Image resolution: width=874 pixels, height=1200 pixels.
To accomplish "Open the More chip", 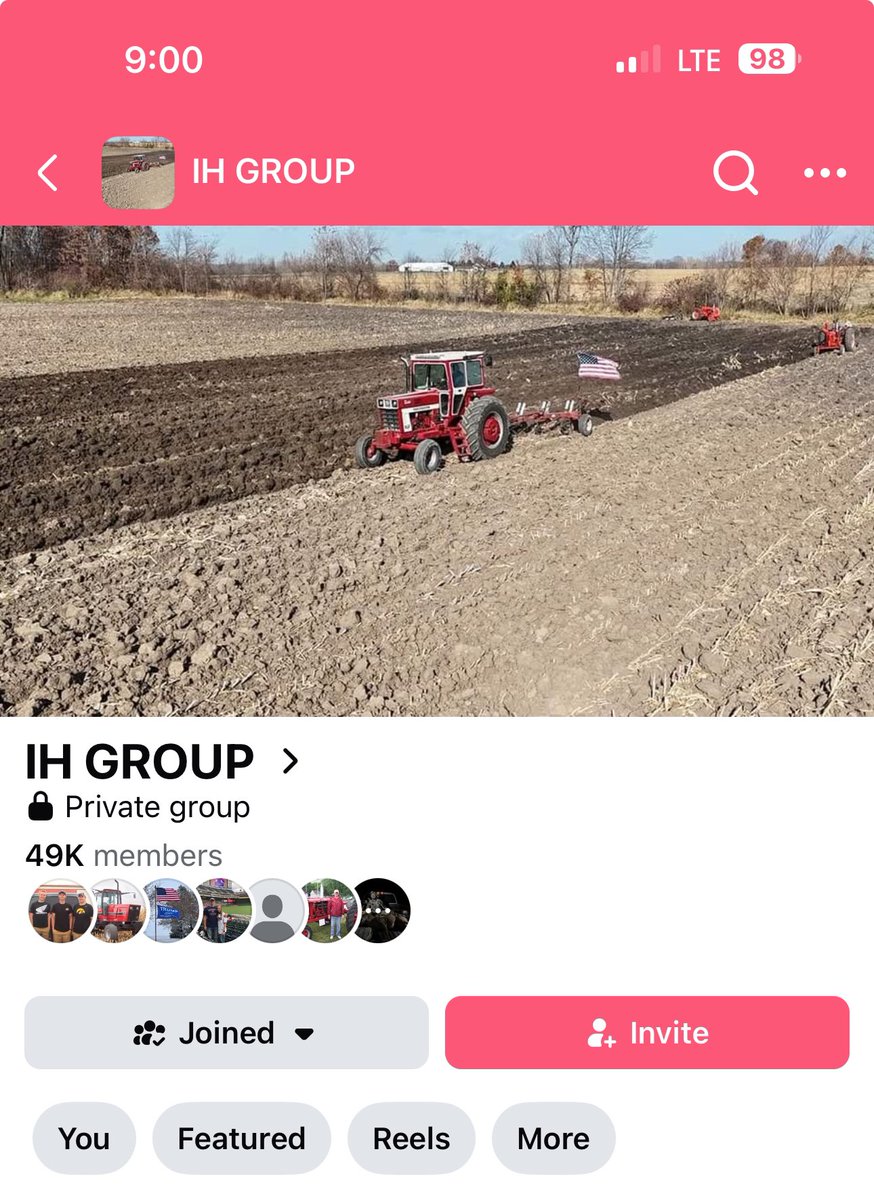I will click(553, 1138).
